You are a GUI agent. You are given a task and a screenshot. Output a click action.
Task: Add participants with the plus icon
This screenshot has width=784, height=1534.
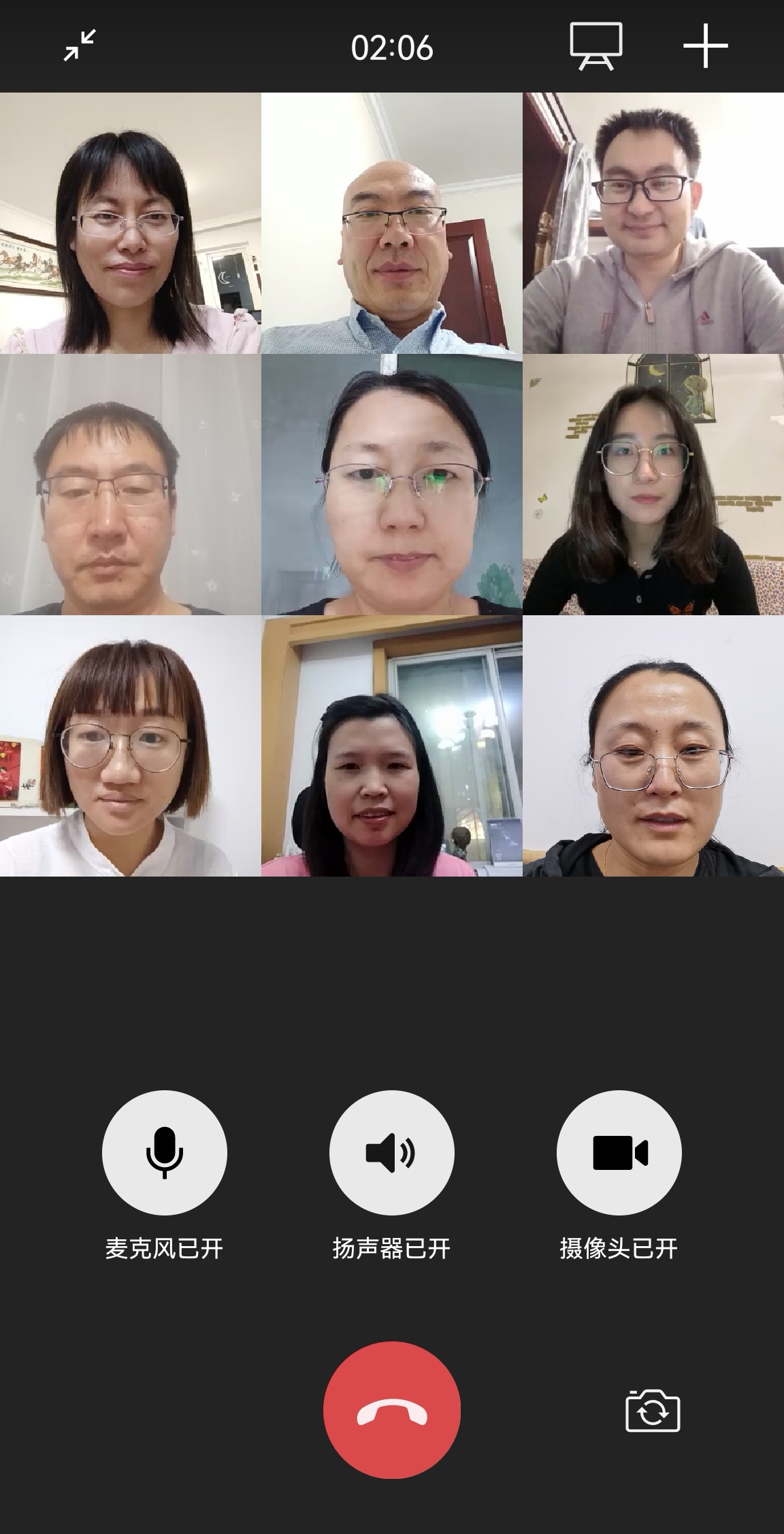705,46
